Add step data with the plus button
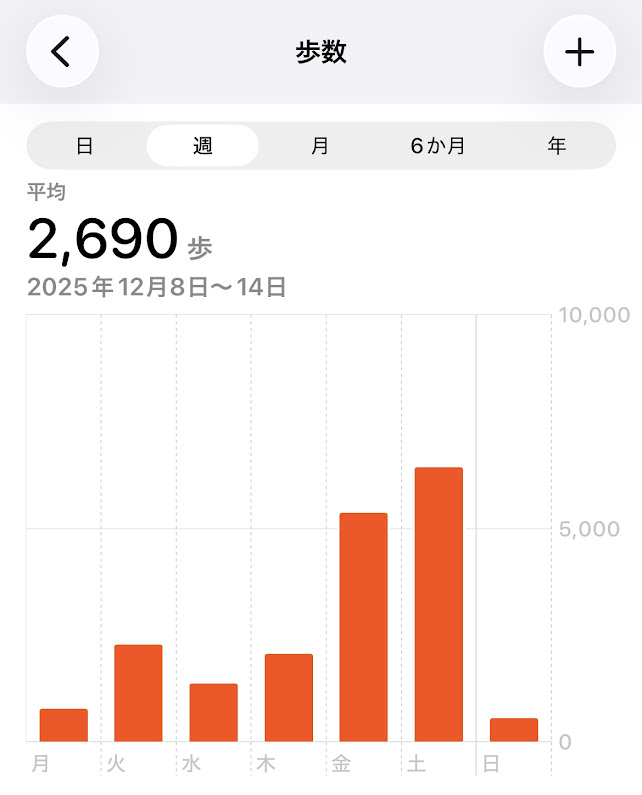The image size is (642, 795). (x=579, y=51)
